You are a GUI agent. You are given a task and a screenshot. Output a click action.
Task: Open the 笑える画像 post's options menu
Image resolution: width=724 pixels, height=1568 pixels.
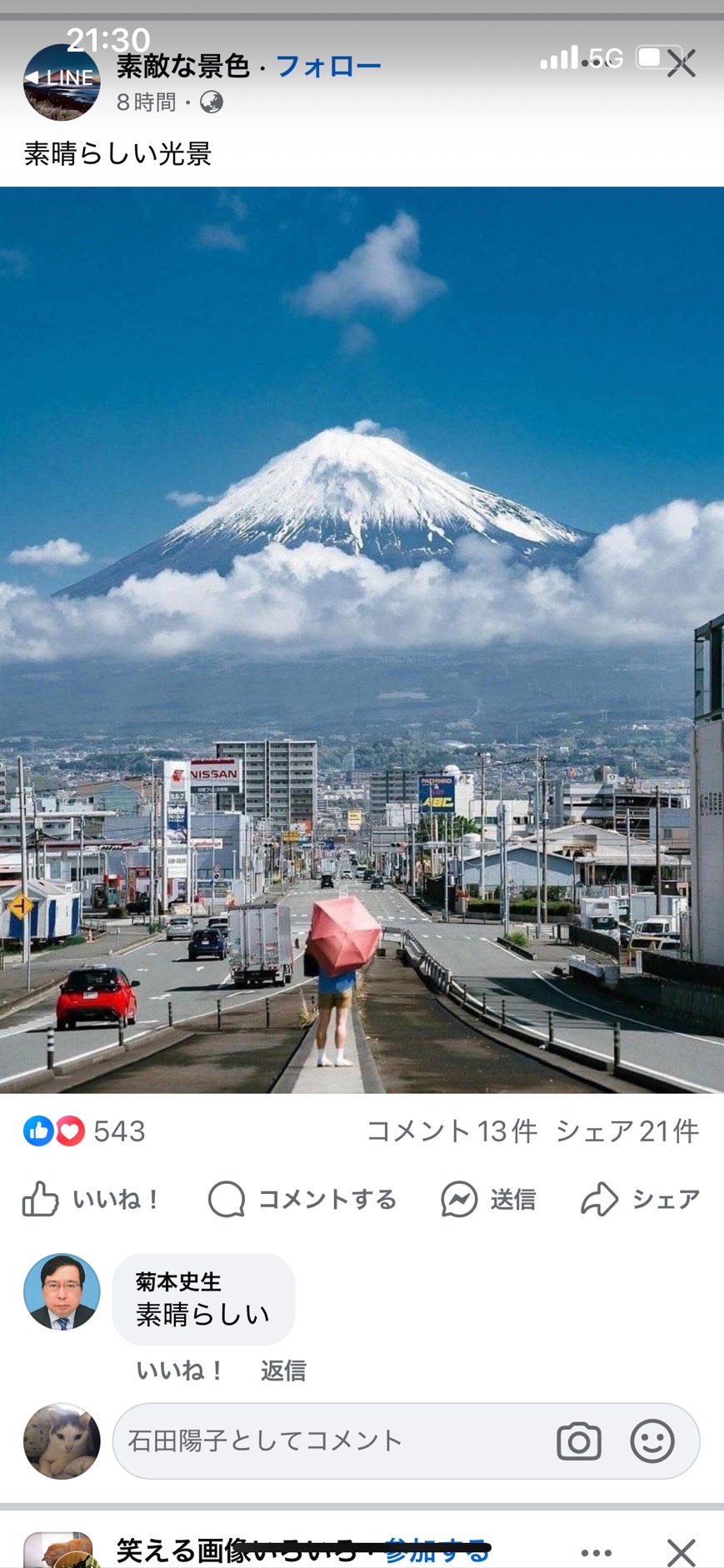[x=597, y=1552]
